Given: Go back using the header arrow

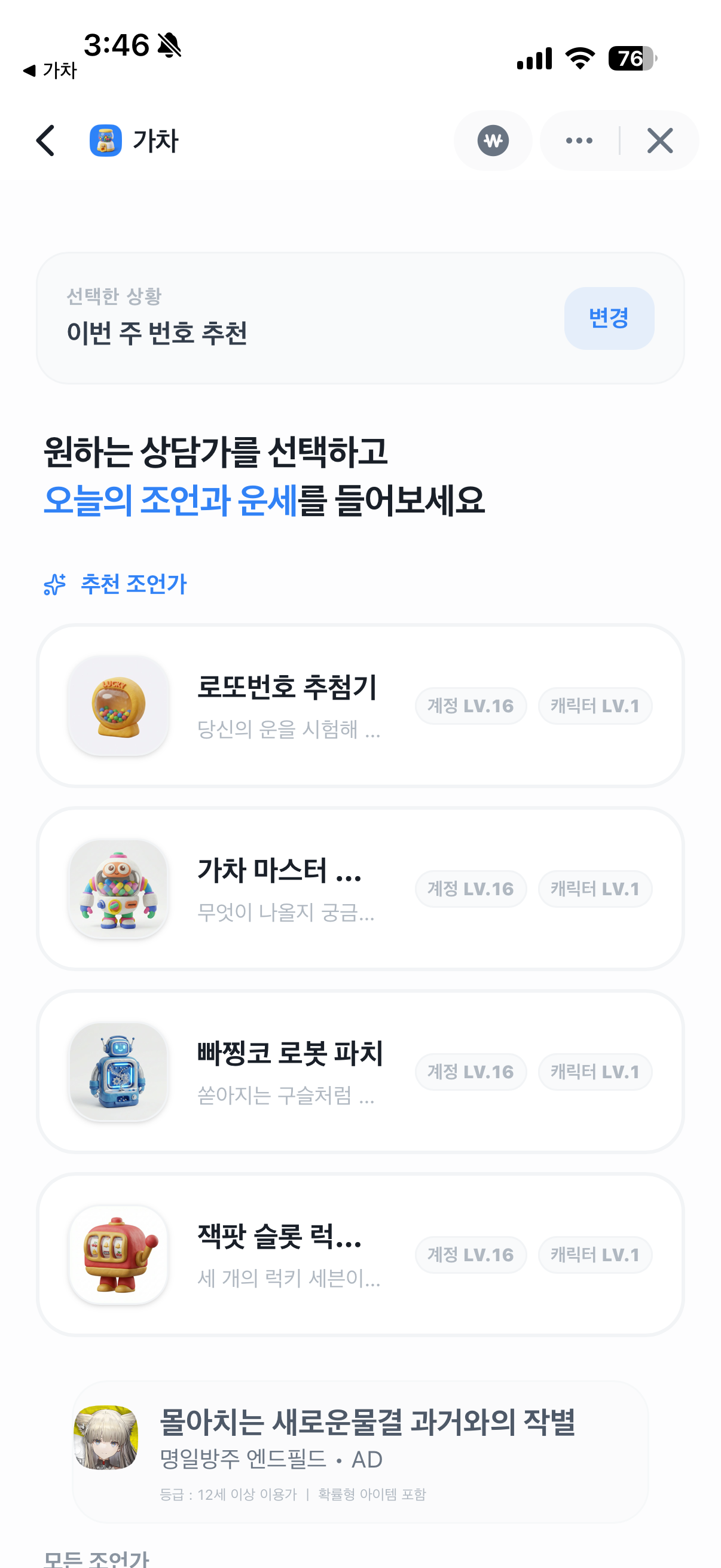Looking at the screenshot, I should point(45,141).
